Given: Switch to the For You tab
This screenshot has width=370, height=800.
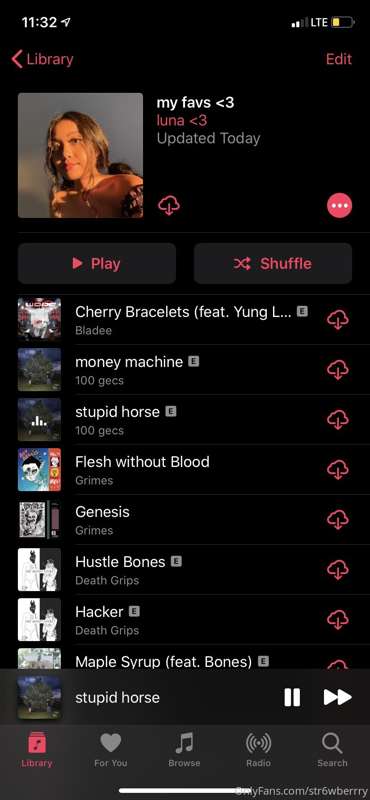Looking at the screenshot, I should 111,749.
